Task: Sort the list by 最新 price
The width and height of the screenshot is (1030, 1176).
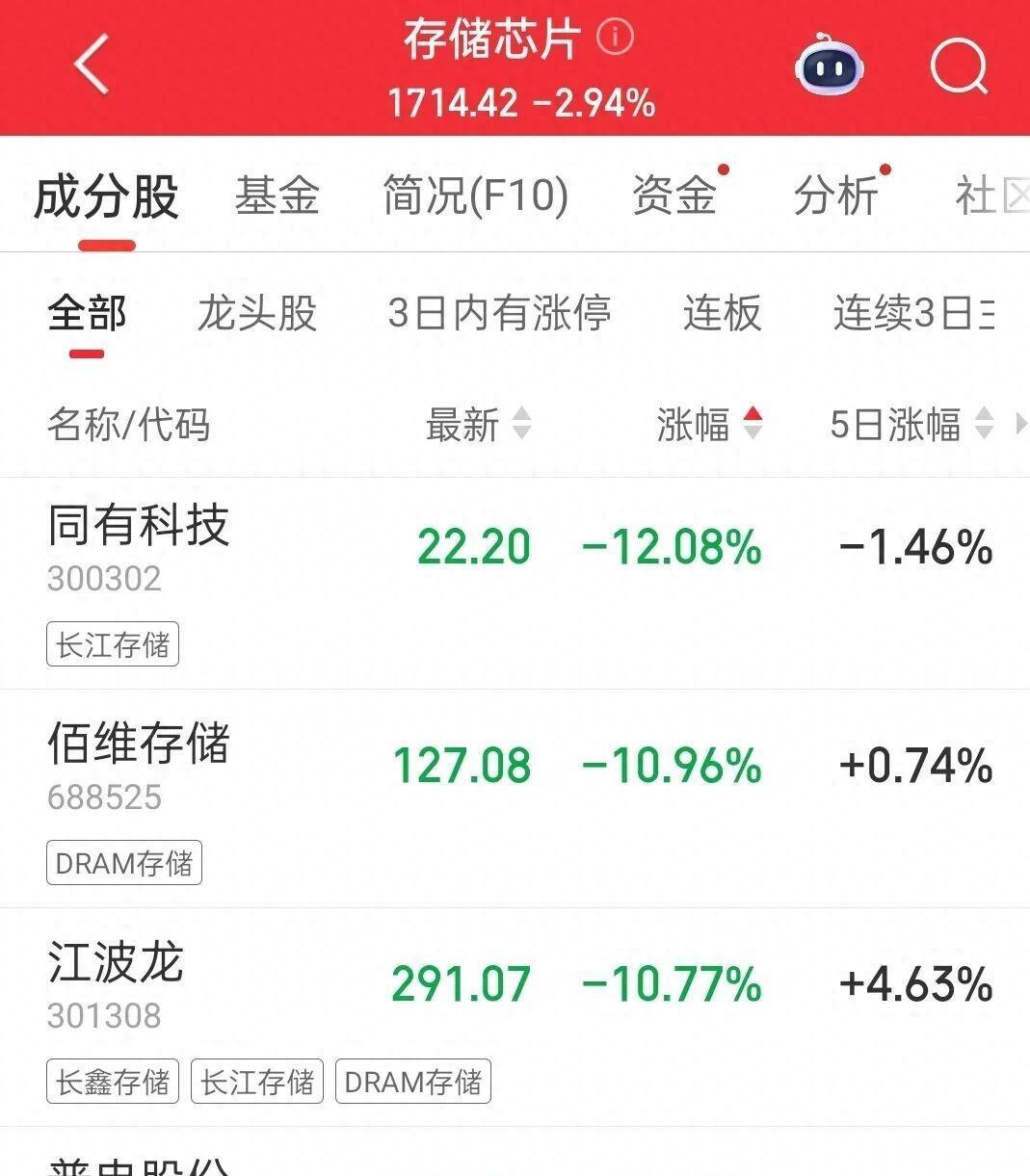Action: point(477,424)
